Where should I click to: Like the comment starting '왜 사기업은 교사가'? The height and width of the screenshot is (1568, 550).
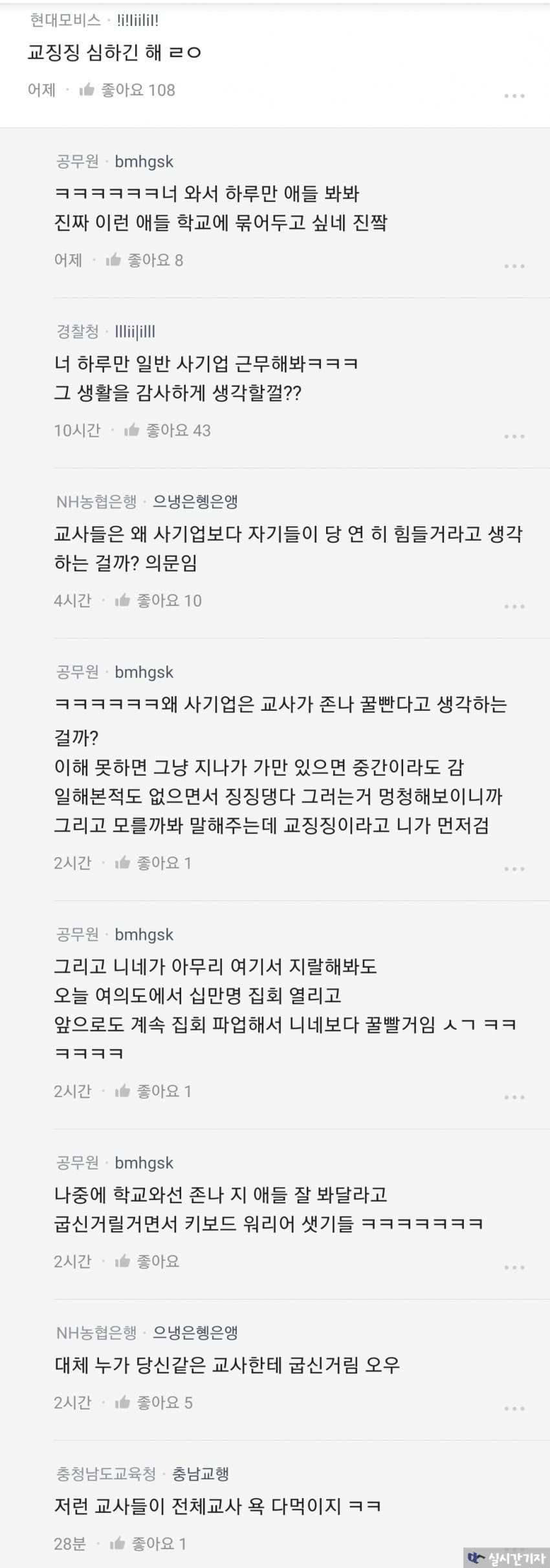click(x=123, y=862)
